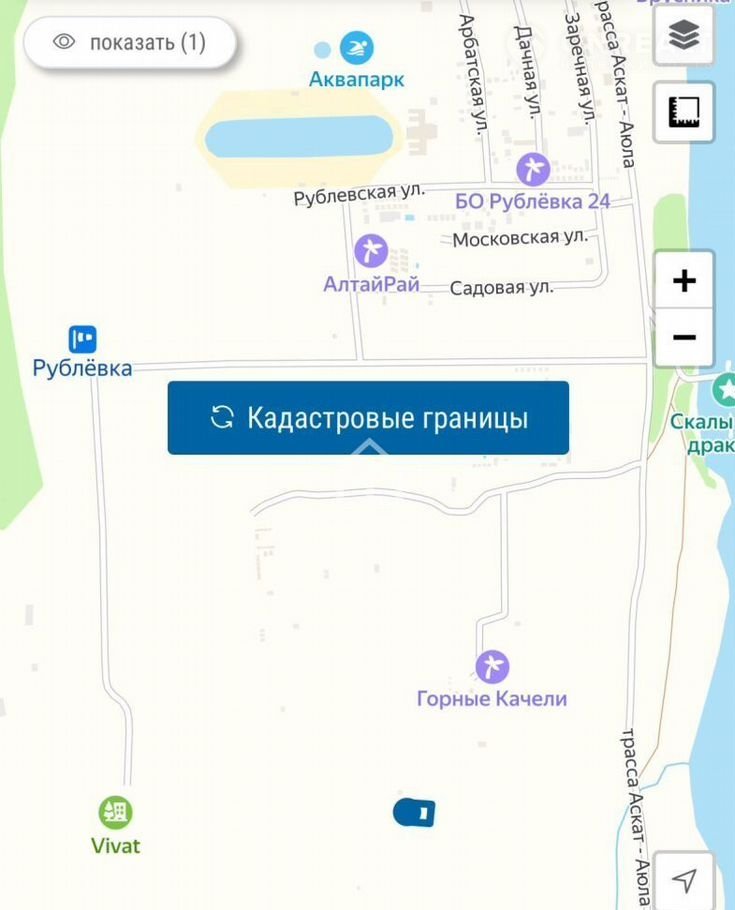
Task: Select the 'БО Рублёвка 24' marker
Action: click(533, 169)
